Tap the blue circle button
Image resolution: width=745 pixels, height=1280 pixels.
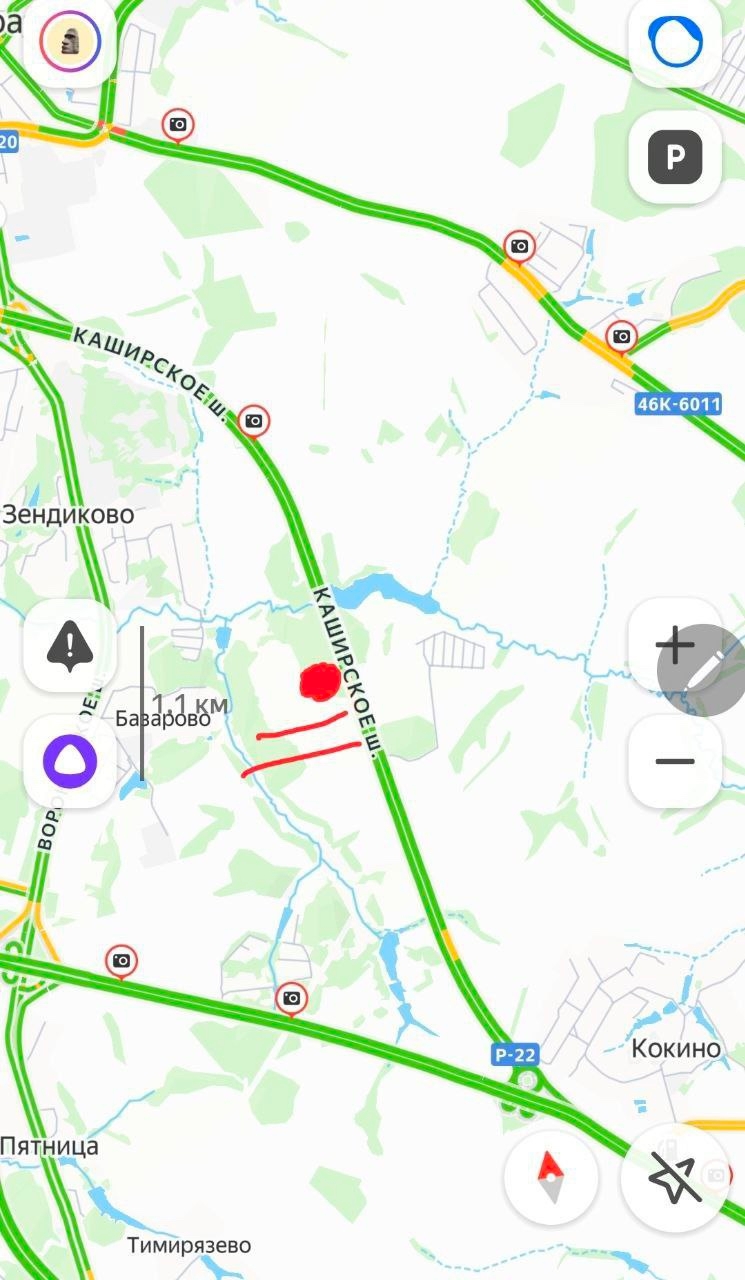tap(675, 42)
